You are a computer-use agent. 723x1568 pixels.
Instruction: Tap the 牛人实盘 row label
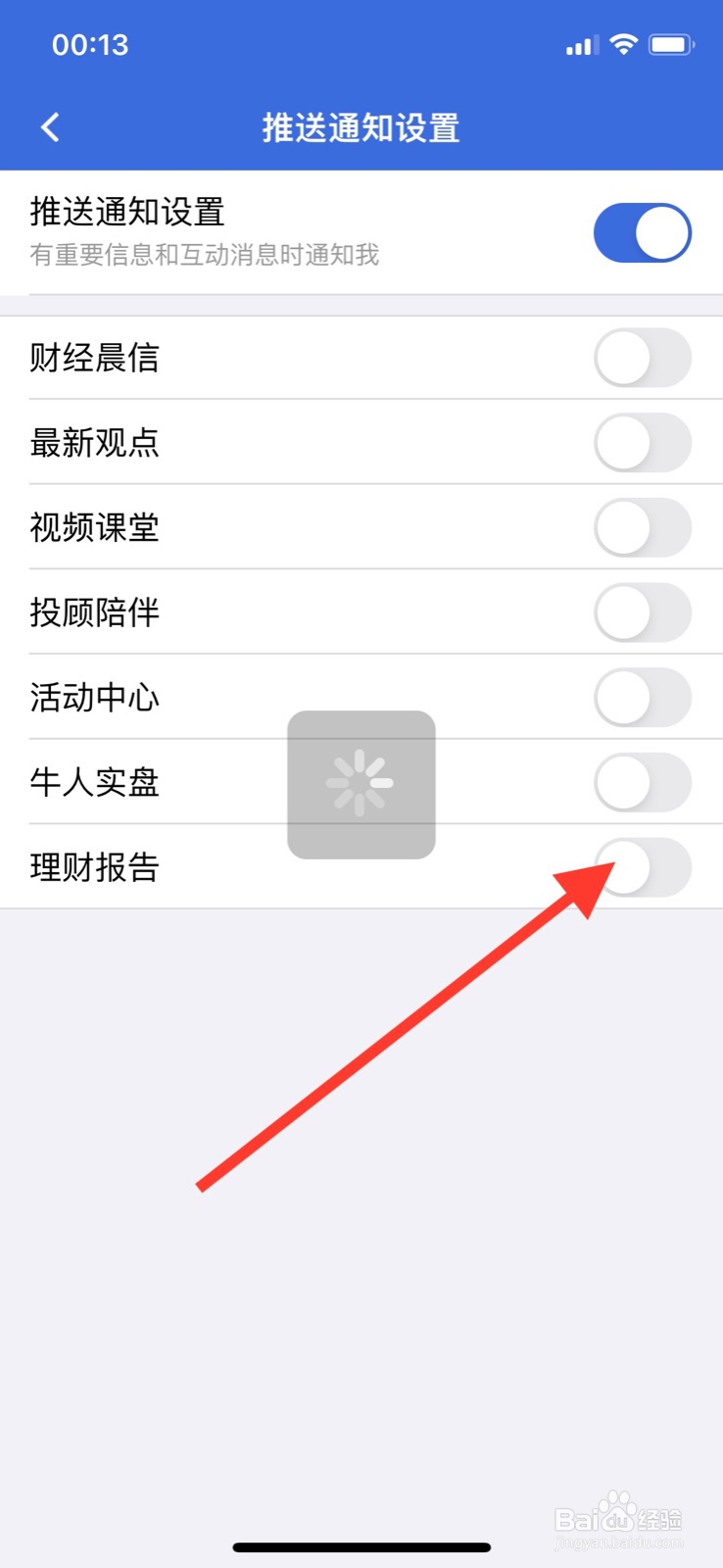tap(93, 783)
